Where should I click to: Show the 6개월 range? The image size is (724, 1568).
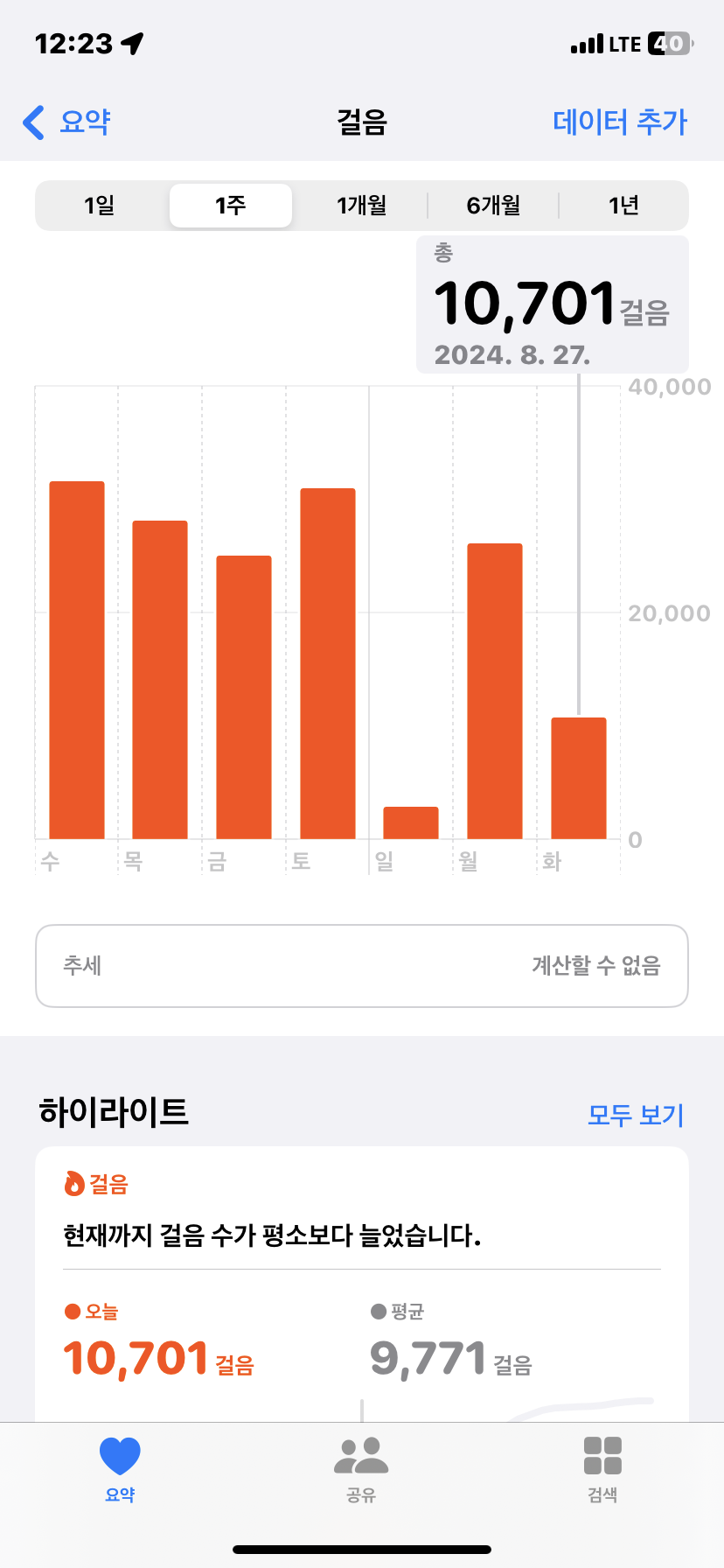pos(493,206)
